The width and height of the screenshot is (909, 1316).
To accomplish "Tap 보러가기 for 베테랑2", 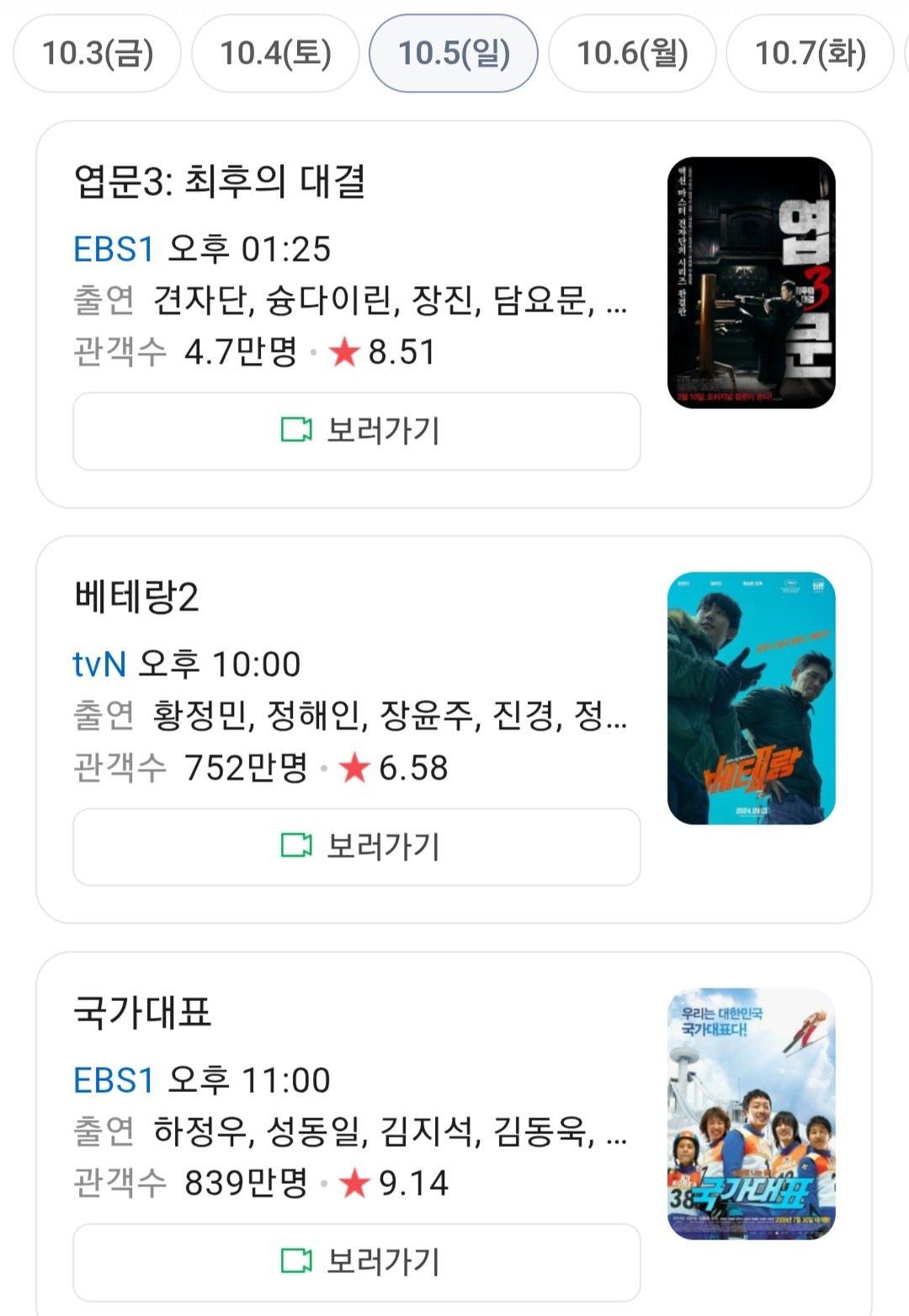I will [x=357, y=846].
